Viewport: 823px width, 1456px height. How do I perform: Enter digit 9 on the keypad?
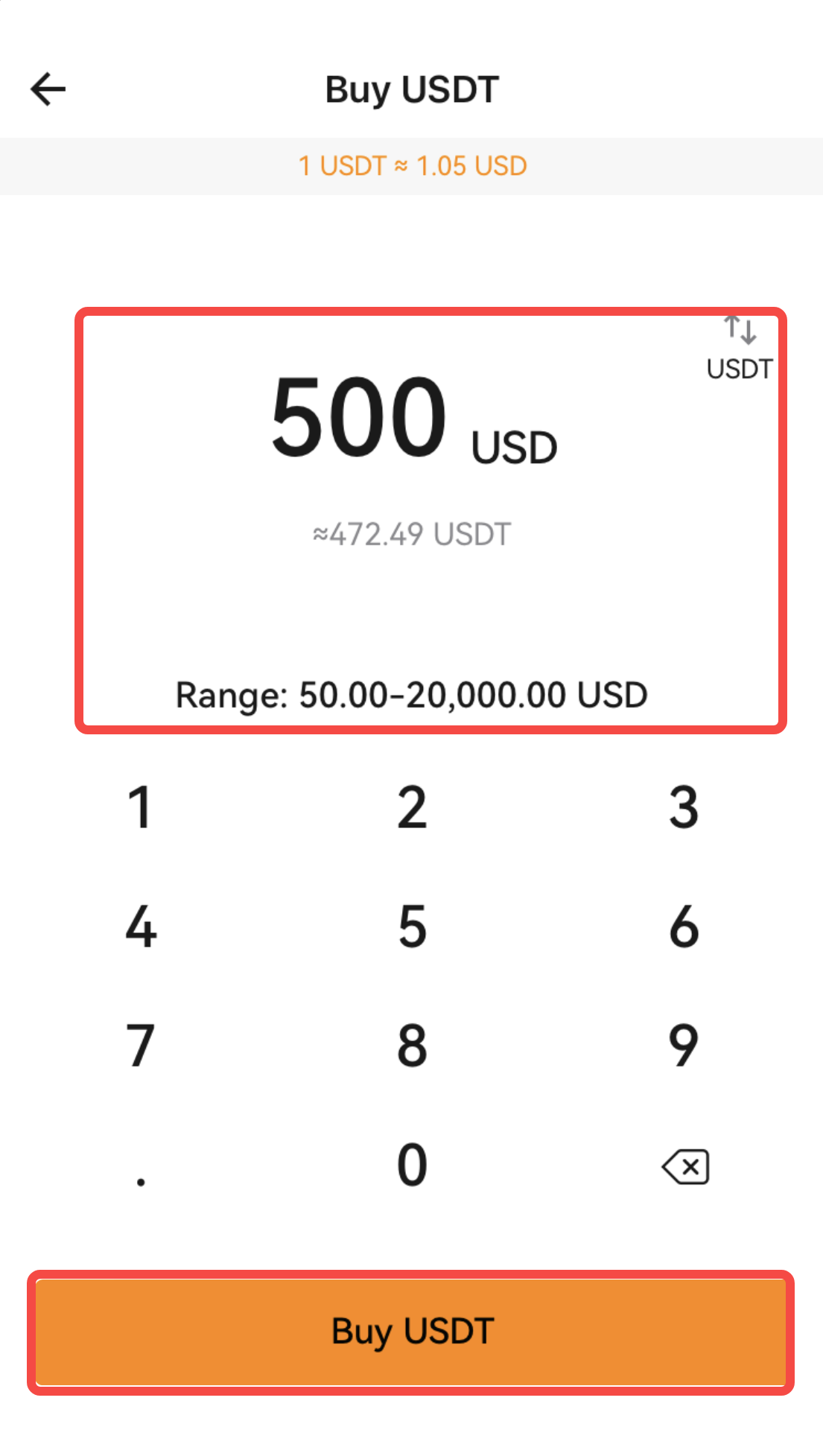684,1046
